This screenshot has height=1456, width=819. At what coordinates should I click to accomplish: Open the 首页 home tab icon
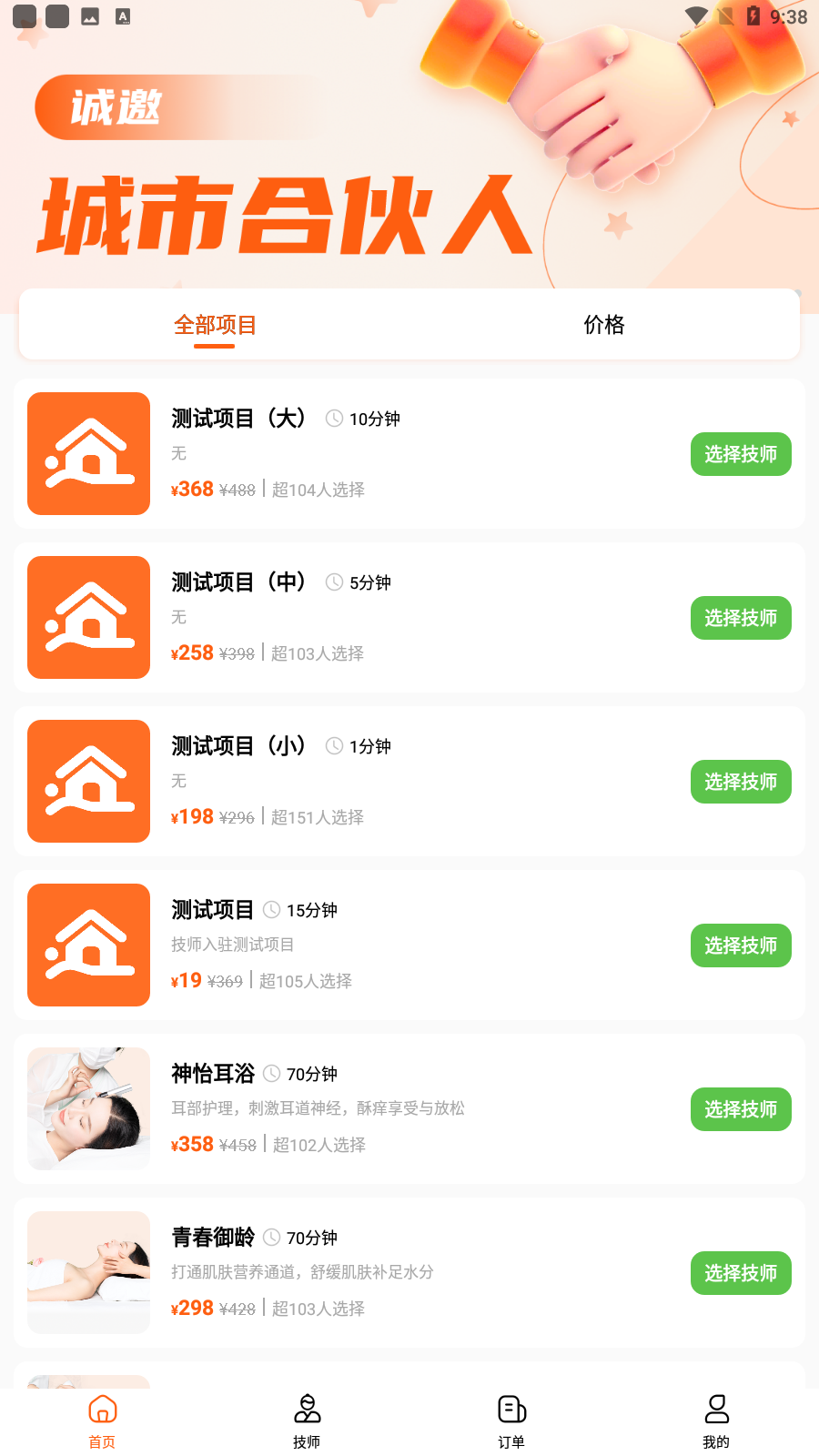(103, 1410)
